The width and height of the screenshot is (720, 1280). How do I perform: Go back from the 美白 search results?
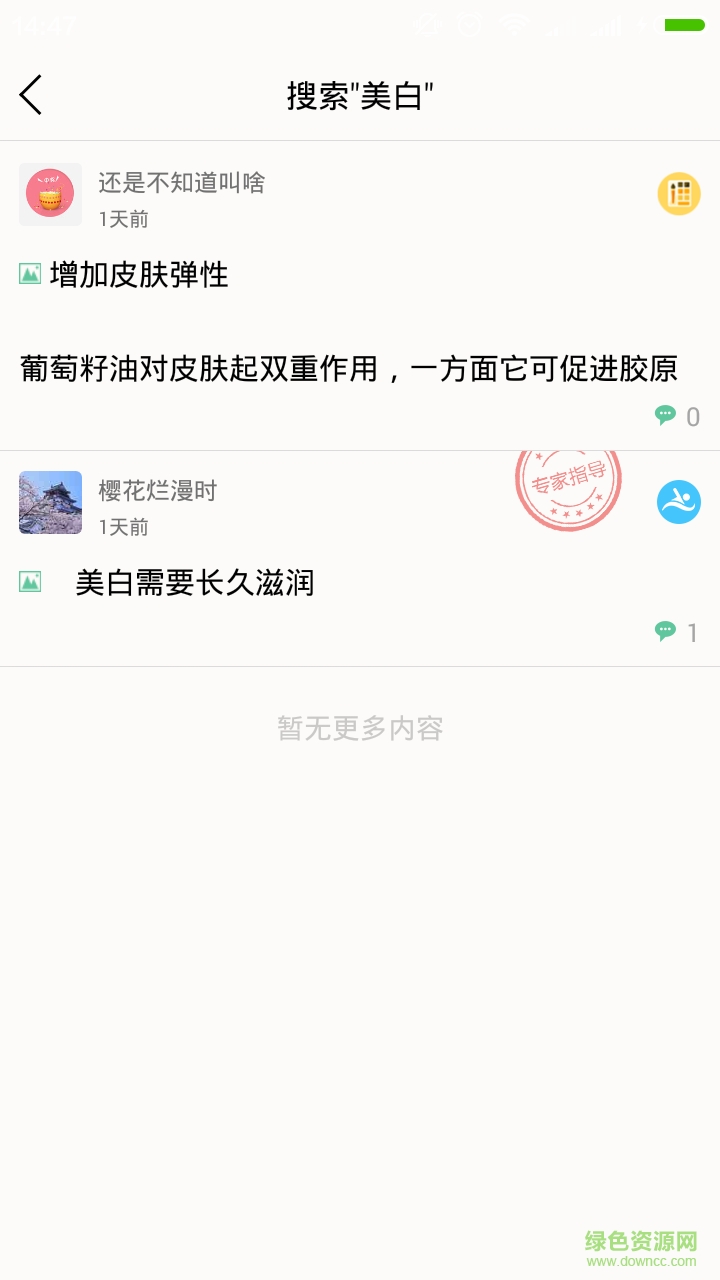(x=31, y=96)
